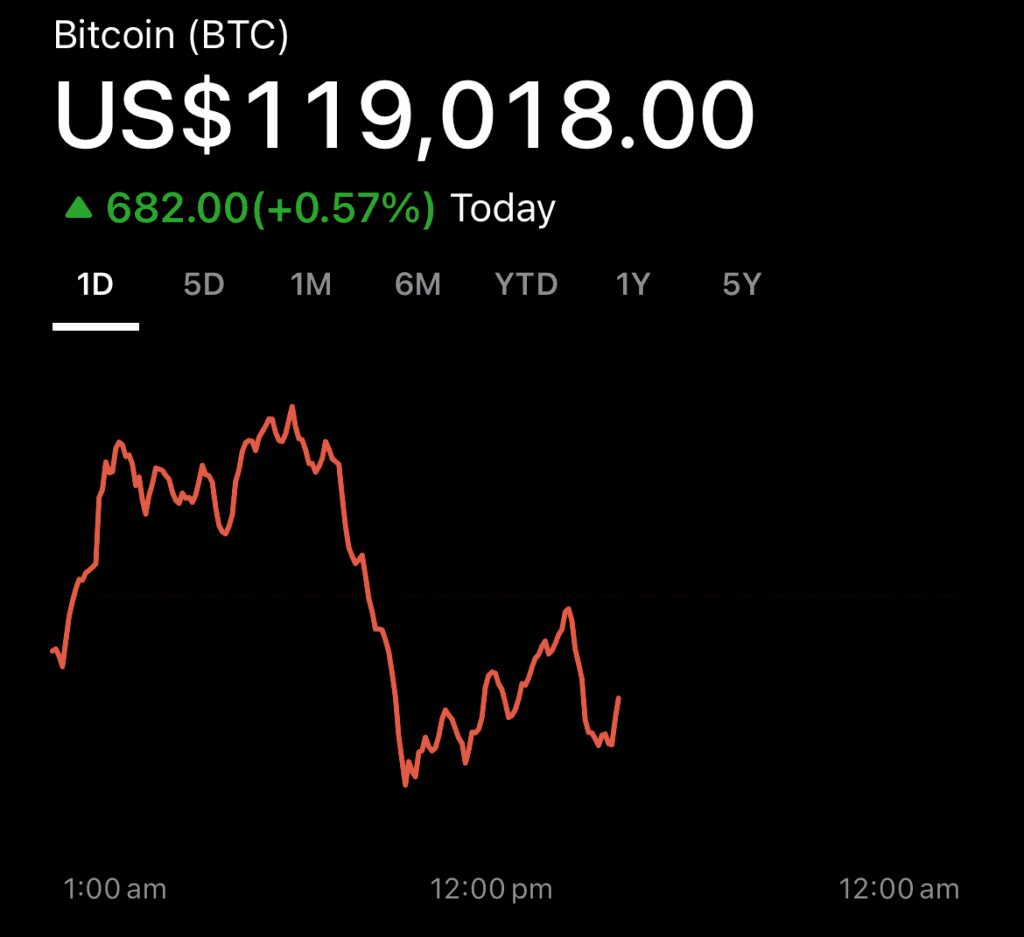Select the 1D time range
The width and height of the screenshot is (1024, 937).
96,286
